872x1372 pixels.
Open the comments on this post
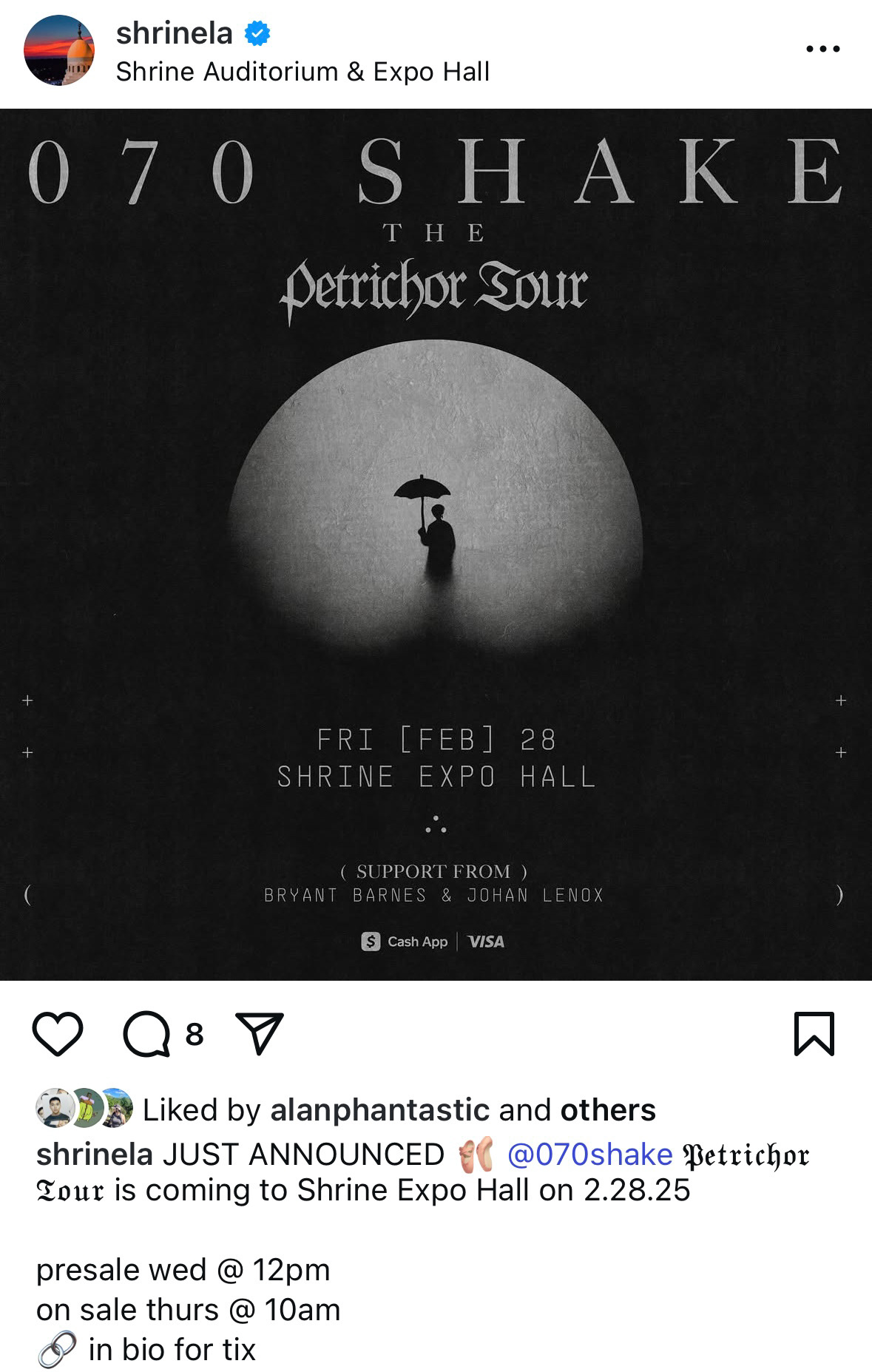[146, 1033]
